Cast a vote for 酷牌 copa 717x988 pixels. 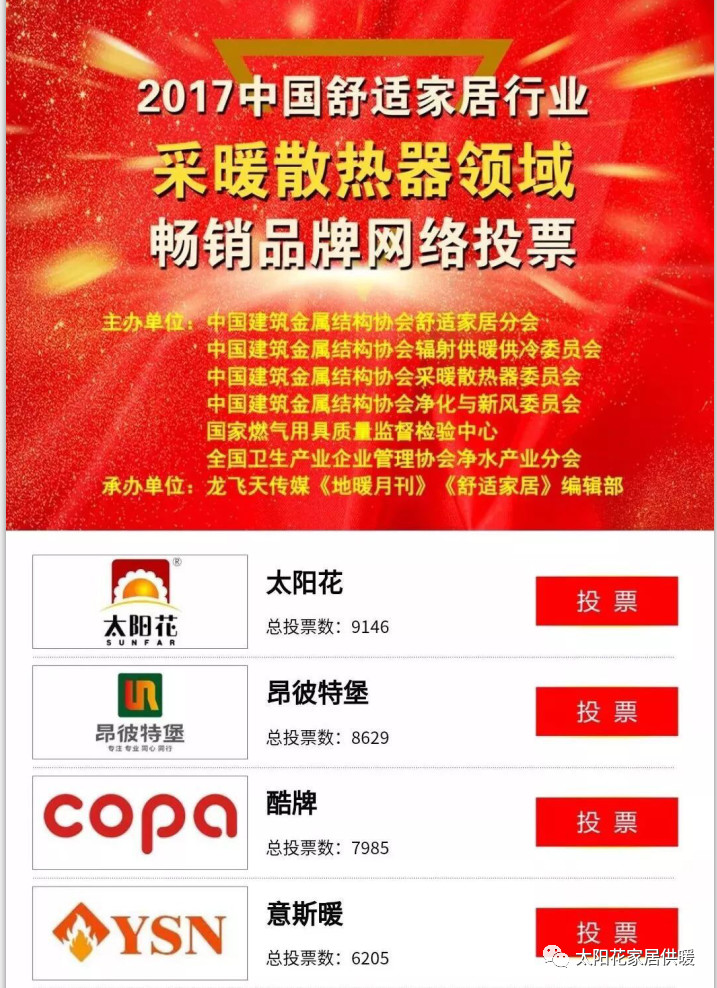click(606, 822)
